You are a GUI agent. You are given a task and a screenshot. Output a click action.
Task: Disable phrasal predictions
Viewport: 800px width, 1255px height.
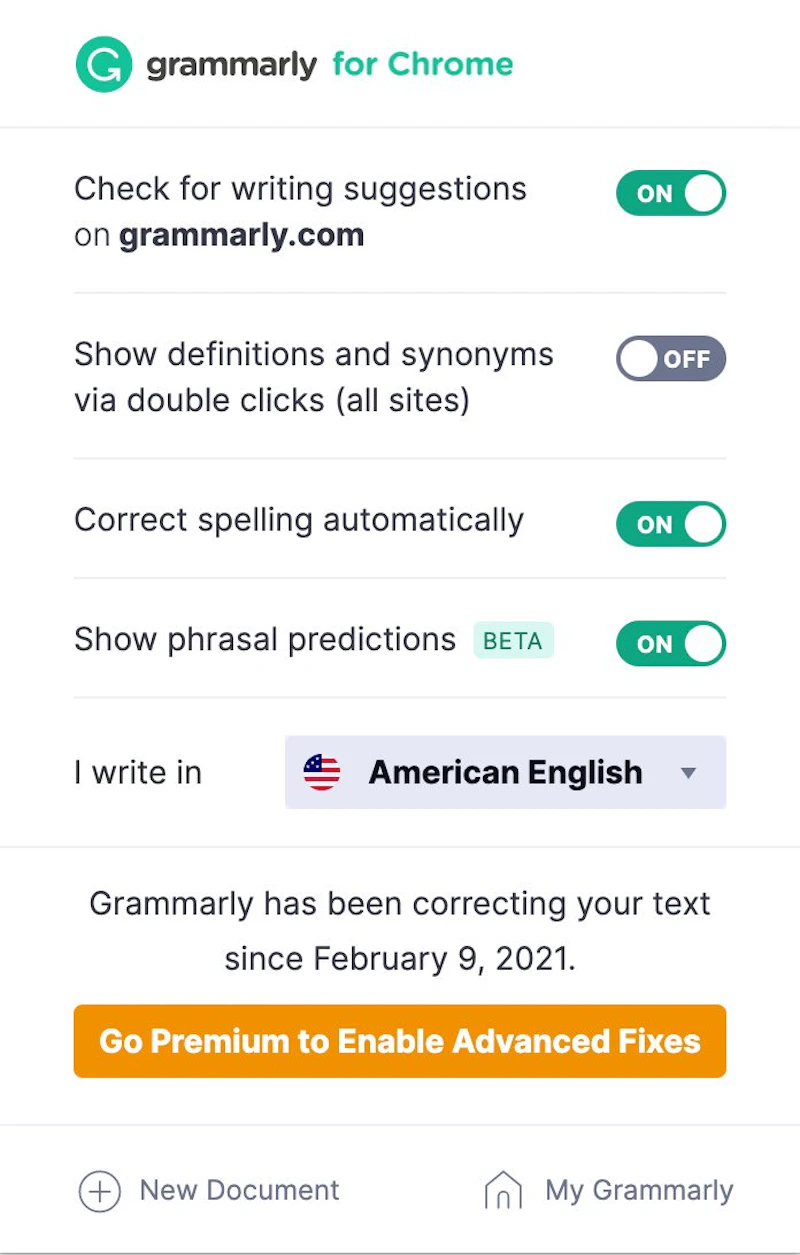[x=670, y=644]
